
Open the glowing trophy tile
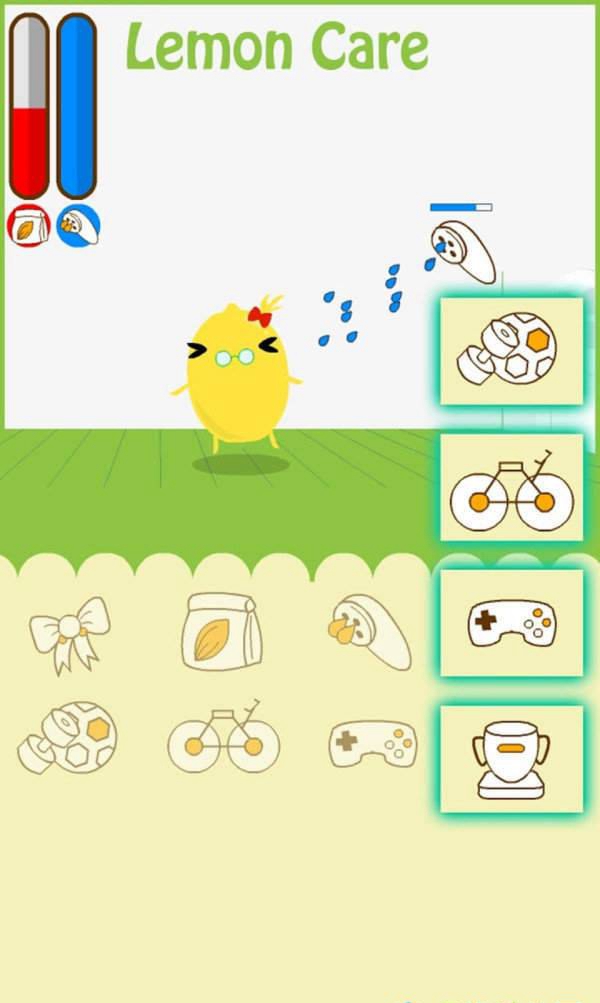[512, 759]
